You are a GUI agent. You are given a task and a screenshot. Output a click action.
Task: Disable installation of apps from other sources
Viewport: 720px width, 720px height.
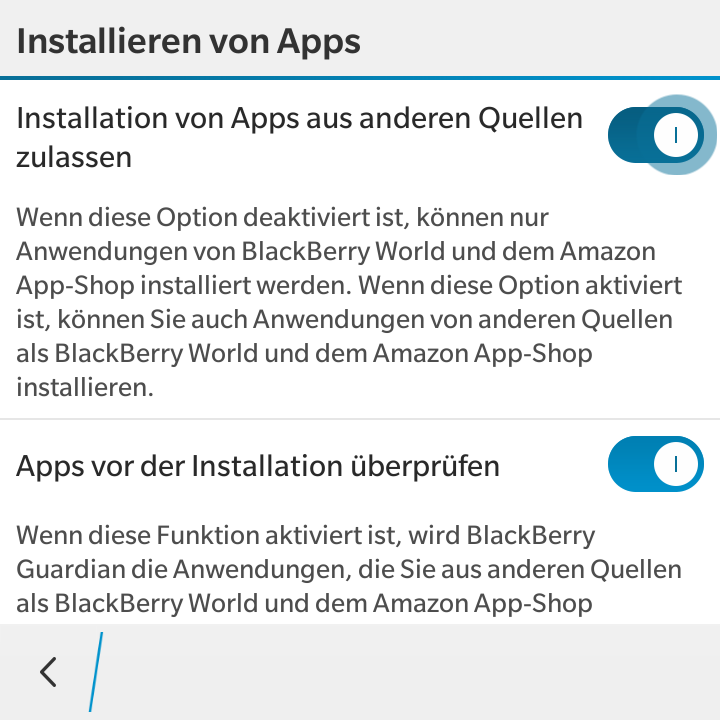(x=656, y=135)
